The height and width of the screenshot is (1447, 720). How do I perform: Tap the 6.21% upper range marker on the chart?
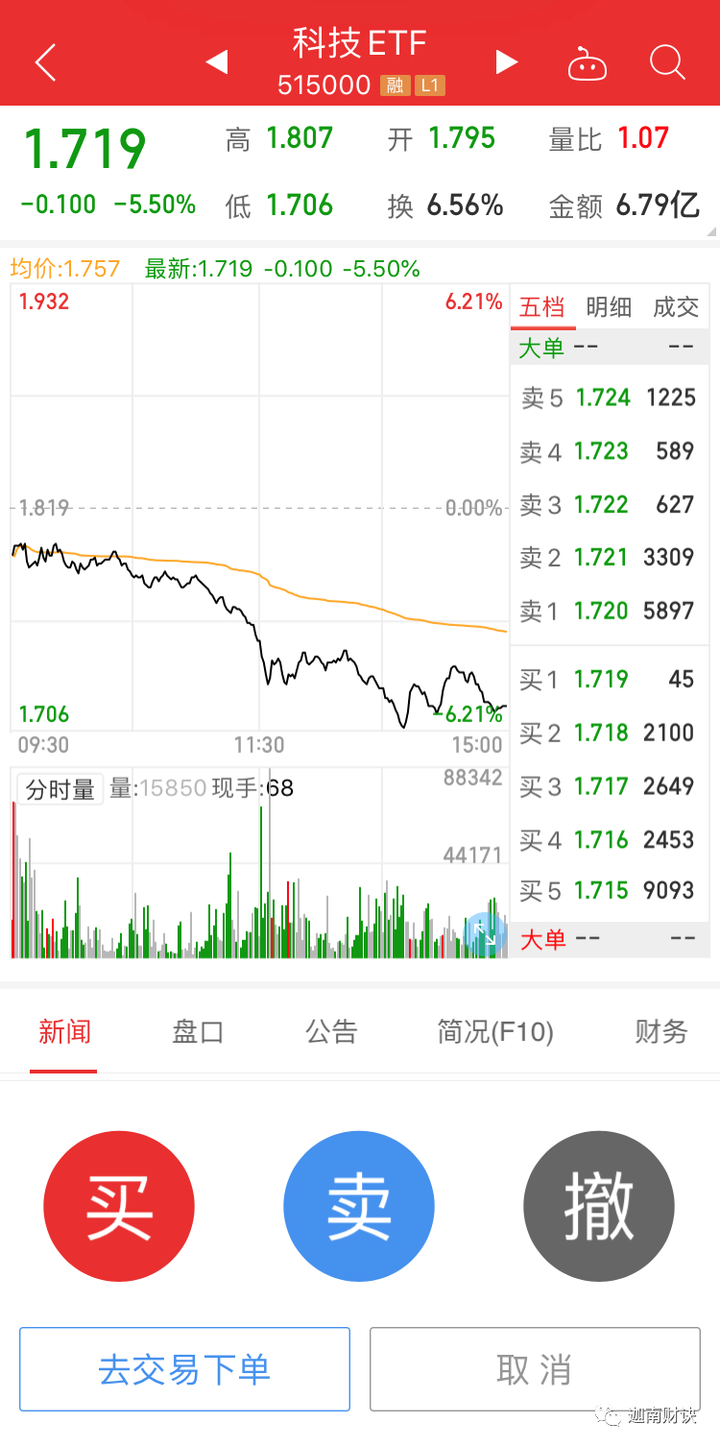(473, 301)
